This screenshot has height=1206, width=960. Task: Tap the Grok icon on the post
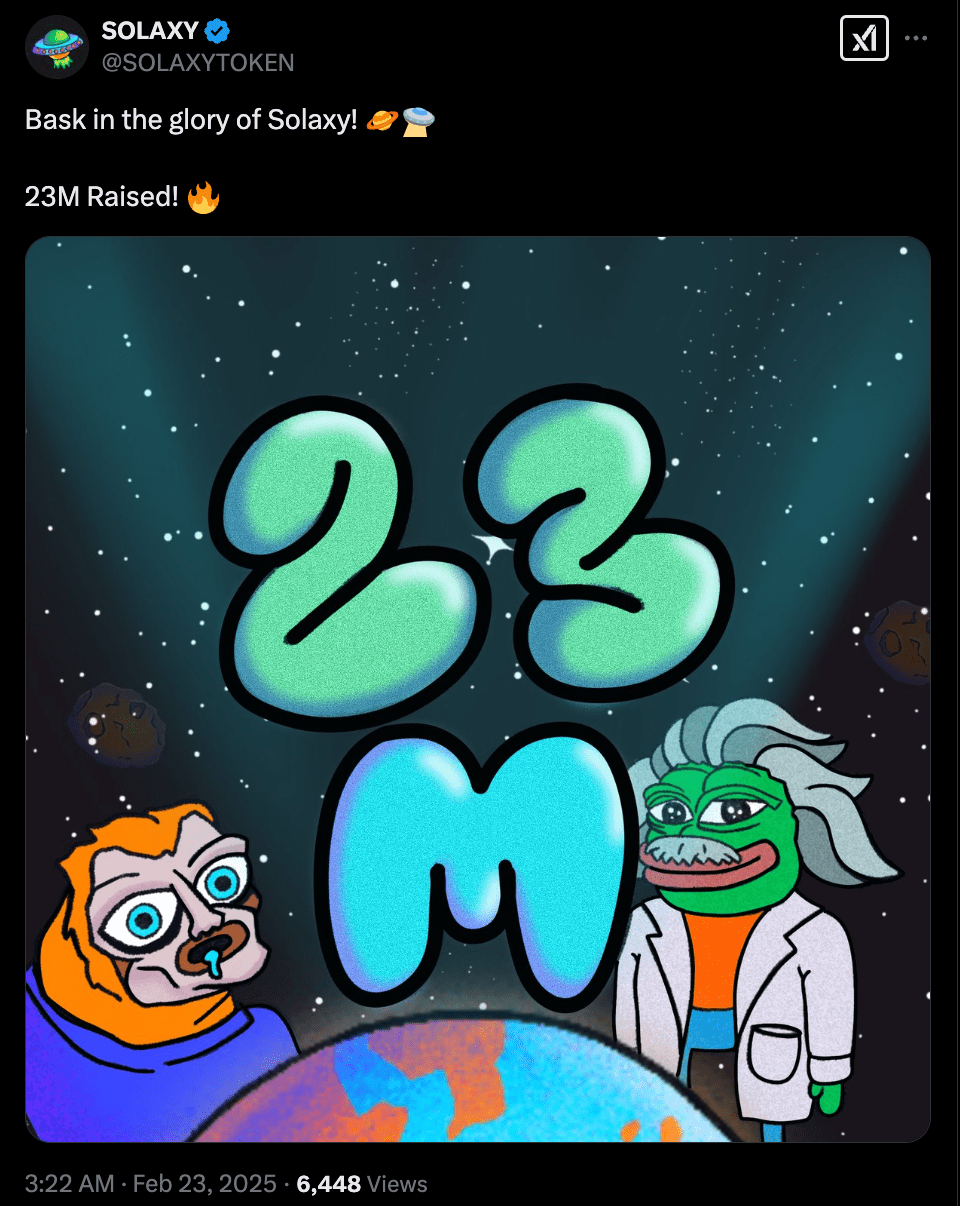pos(864,39)
